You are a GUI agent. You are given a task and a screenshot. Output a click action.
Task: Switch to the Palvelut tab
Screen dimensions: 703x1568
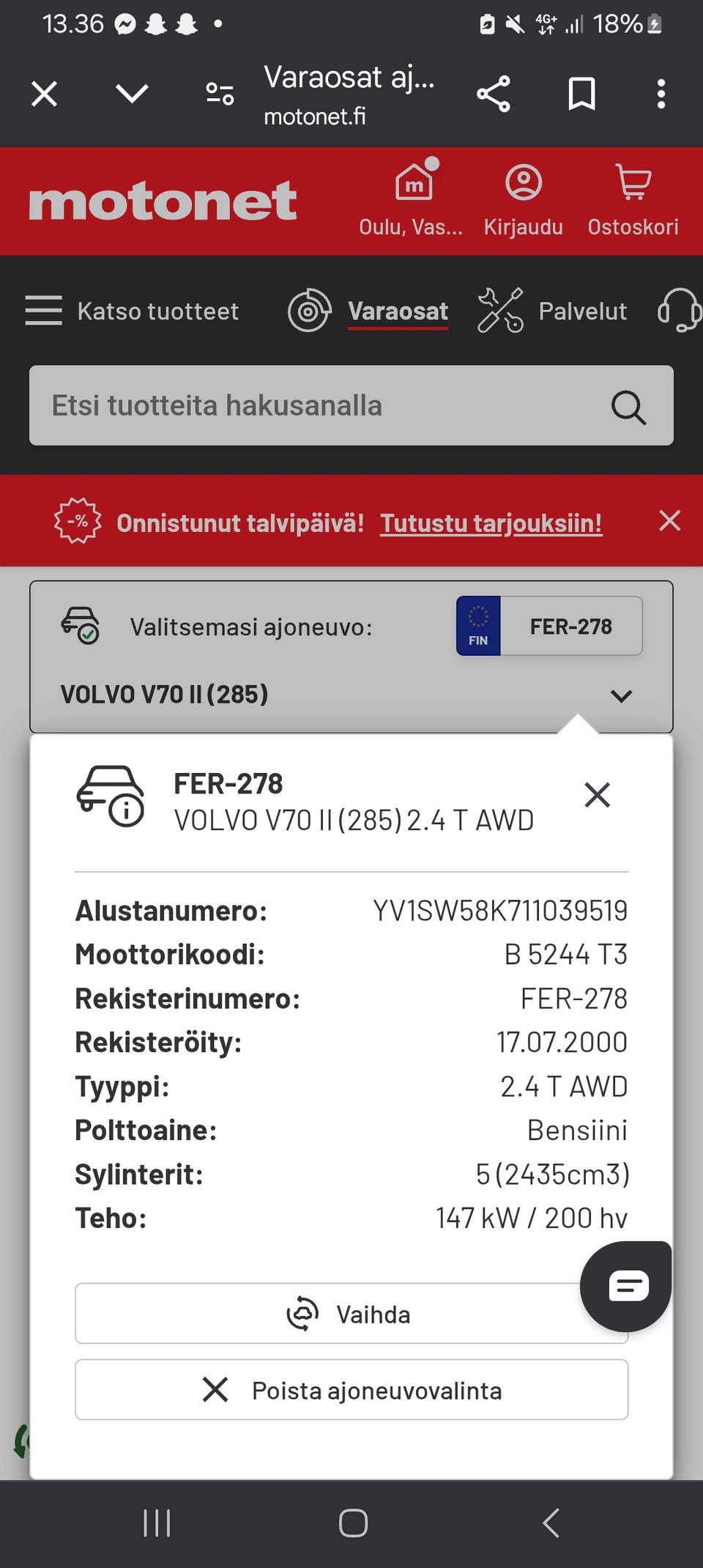[552, 311]
